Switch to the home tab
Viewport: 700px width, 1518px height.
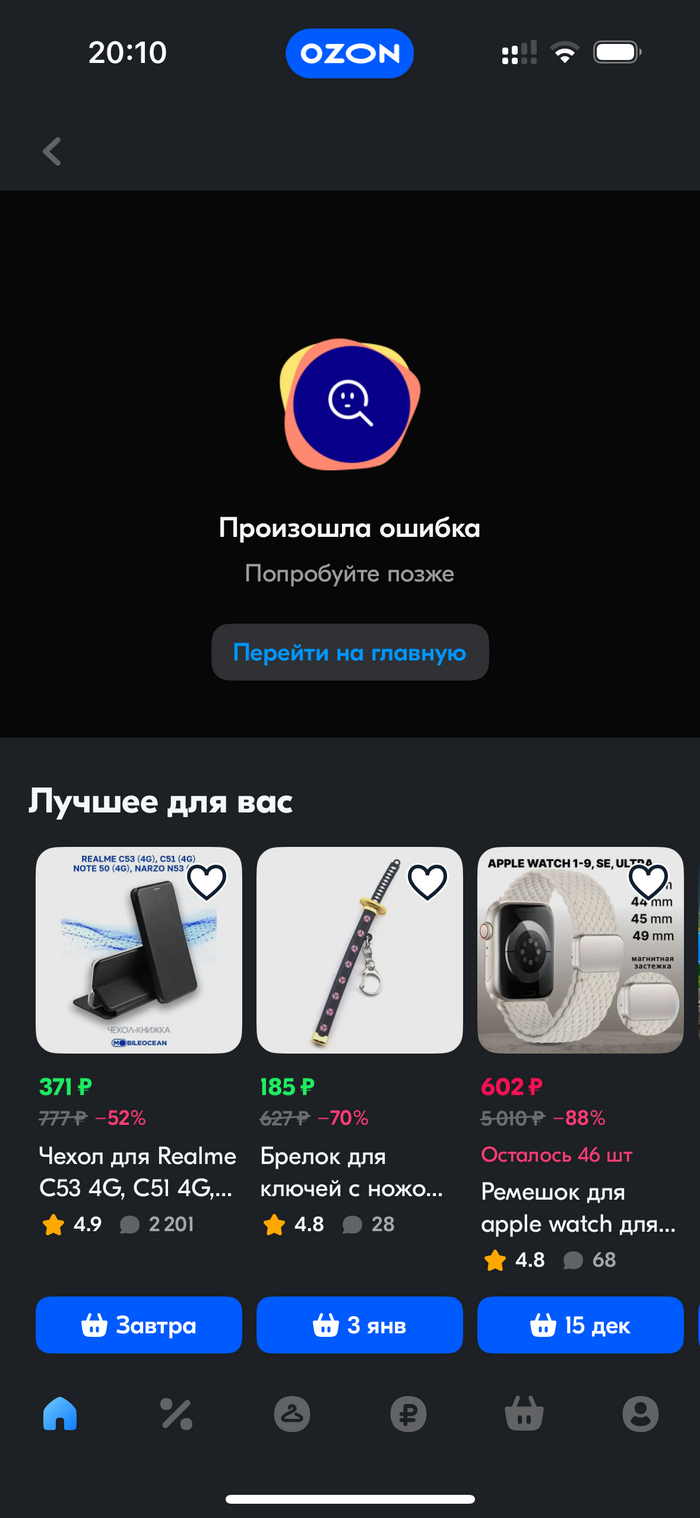tap(60, 1414)
